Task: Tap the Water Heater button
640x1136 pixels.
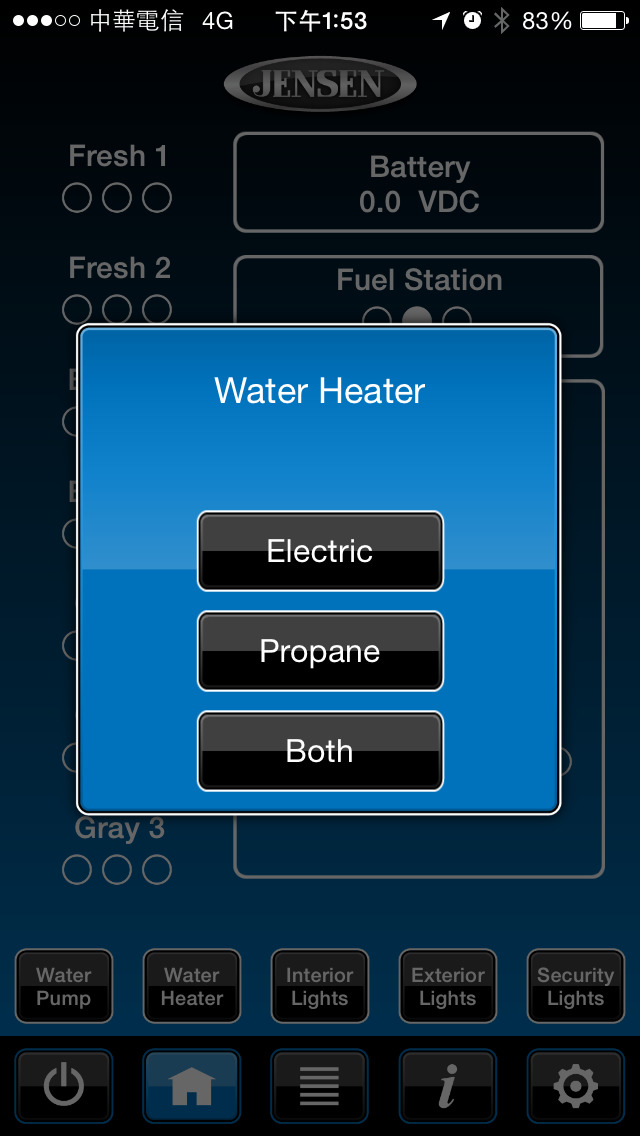Action: click(192, 986)
